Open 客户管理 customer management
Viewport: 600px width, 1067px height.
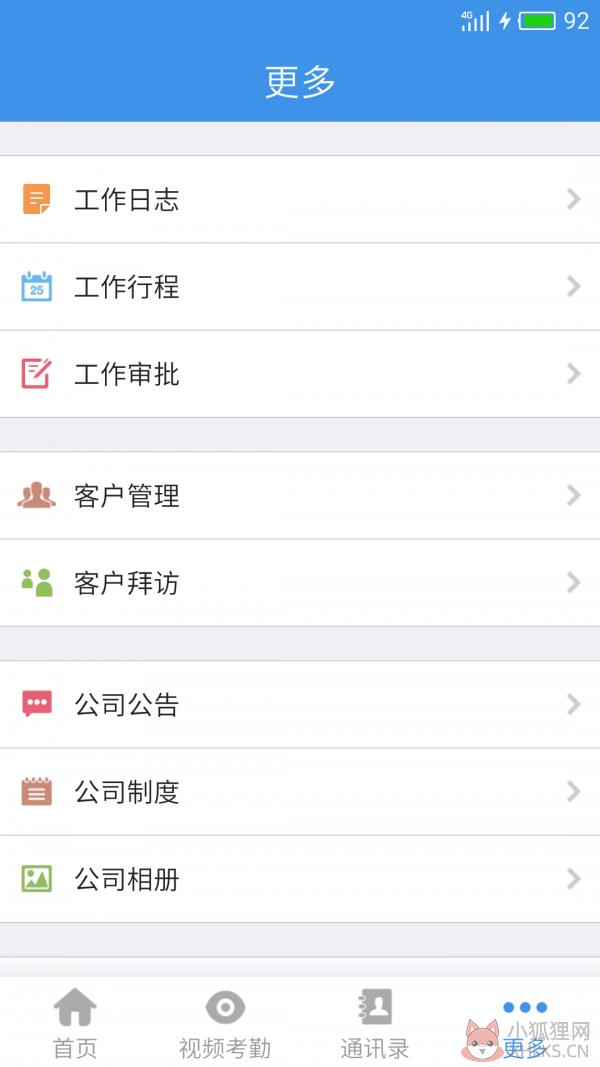(x=300, y=495)
